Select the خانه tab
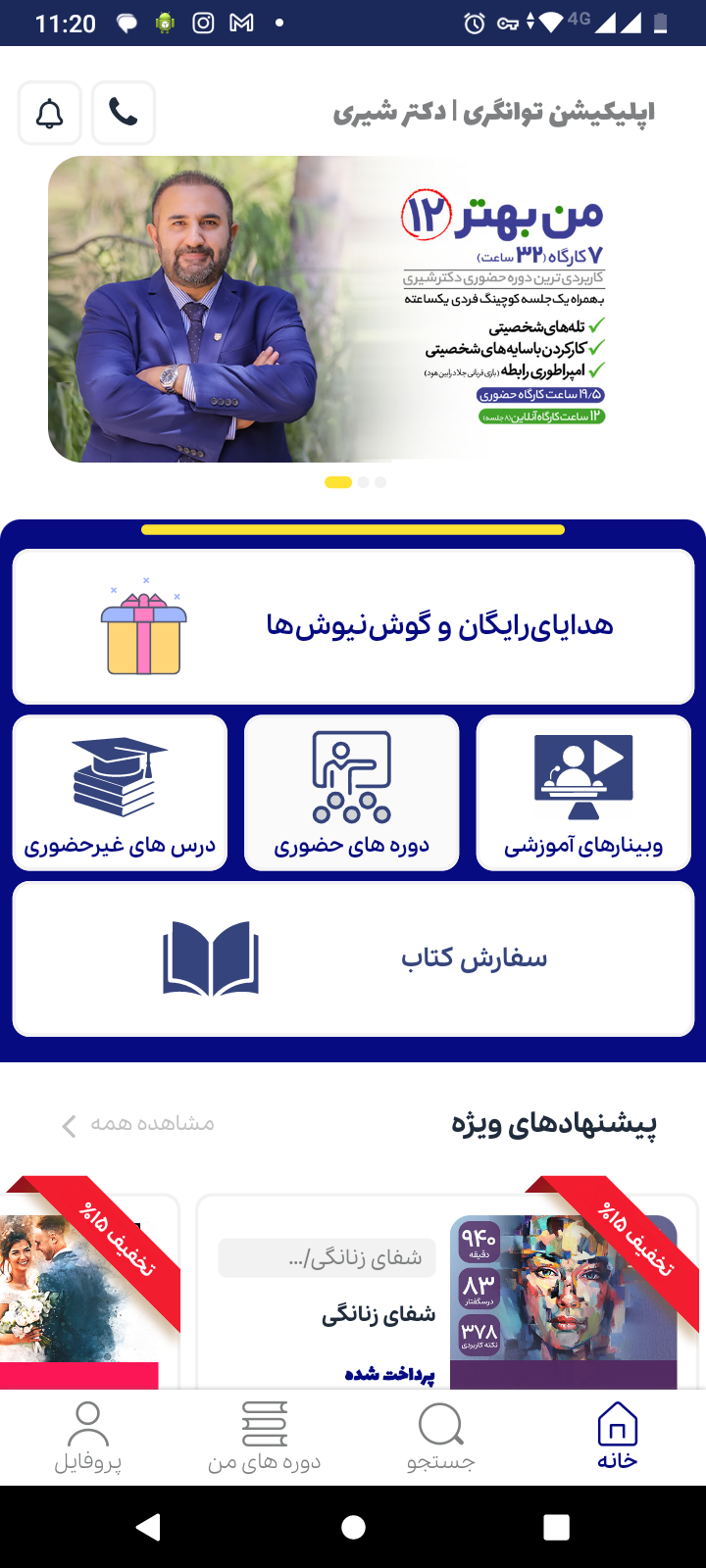The height and width of the screenshot is (1568, 706). 618,1437
